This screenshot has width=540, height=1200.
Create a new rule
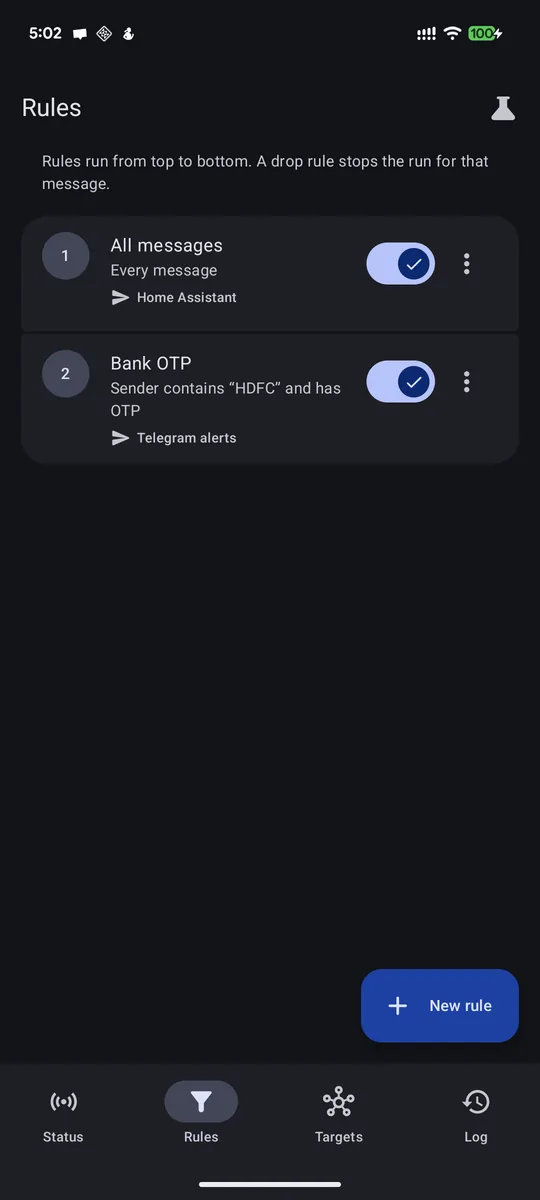pos(440,1006)
